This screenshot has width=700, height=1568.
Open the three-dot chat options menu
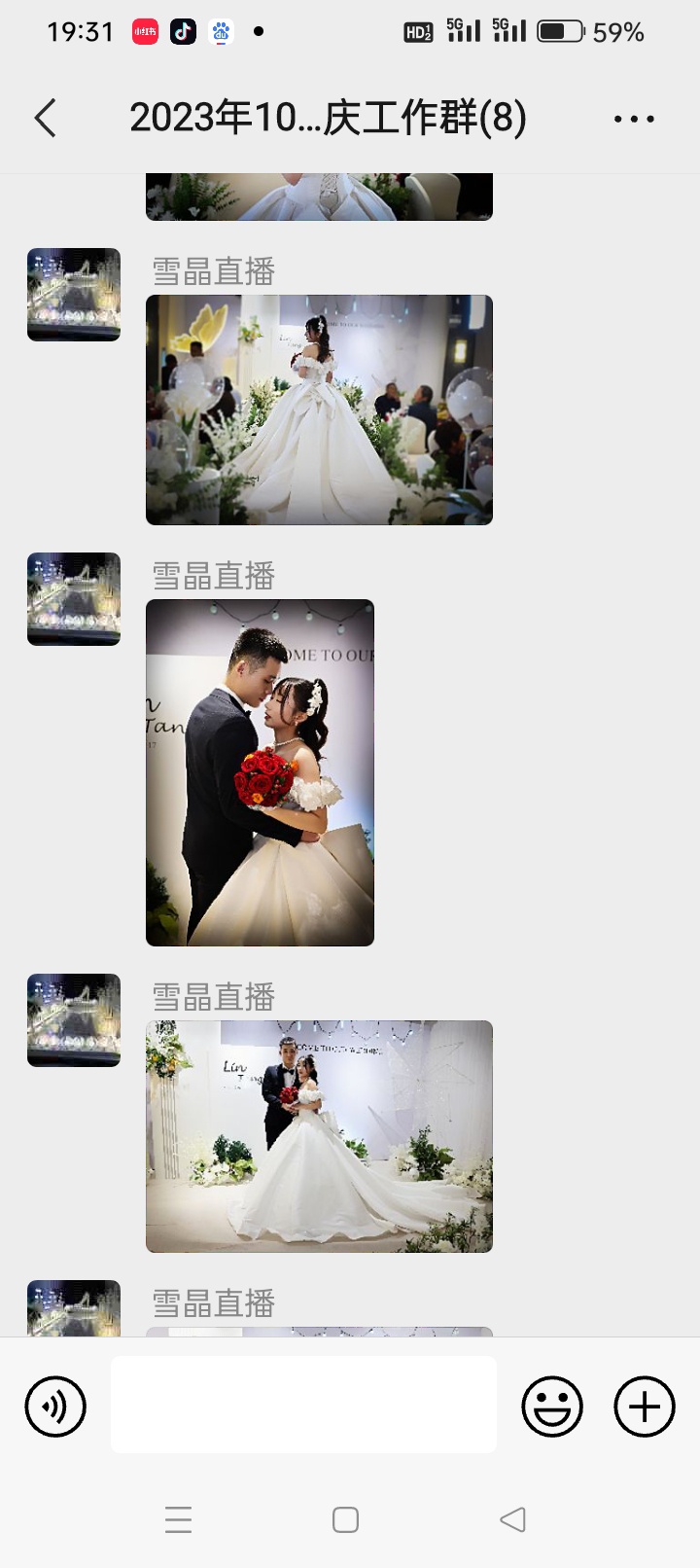[634, 119]
